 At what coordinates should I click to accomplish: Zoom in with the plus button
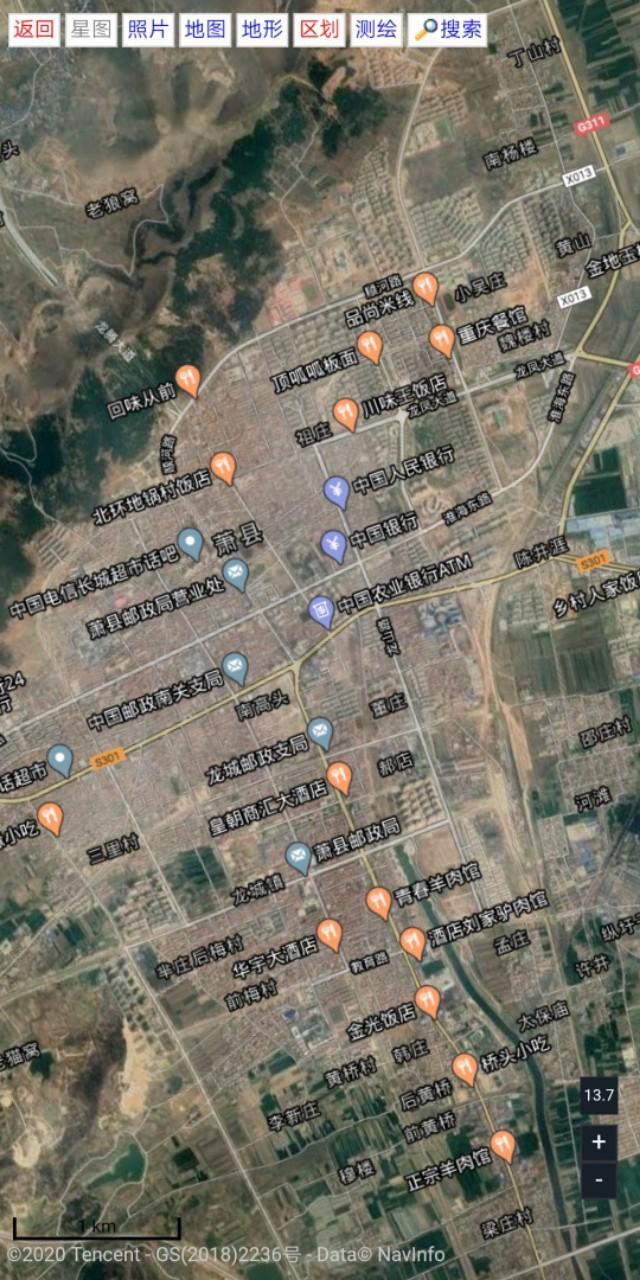pyautogui.click(x=598, y=1141)
